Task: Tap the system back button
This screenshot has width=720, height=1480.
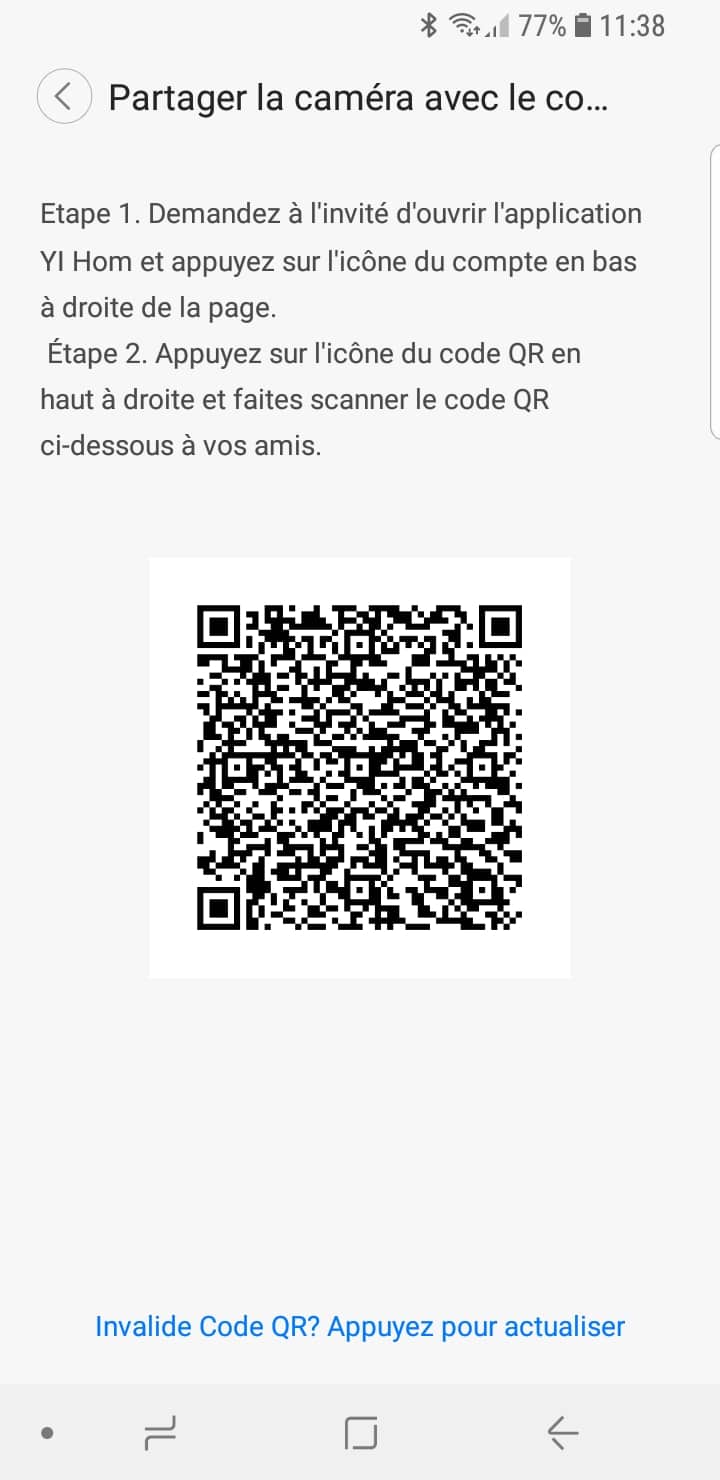Action: pyautogui.click(x=563, y=1433)
